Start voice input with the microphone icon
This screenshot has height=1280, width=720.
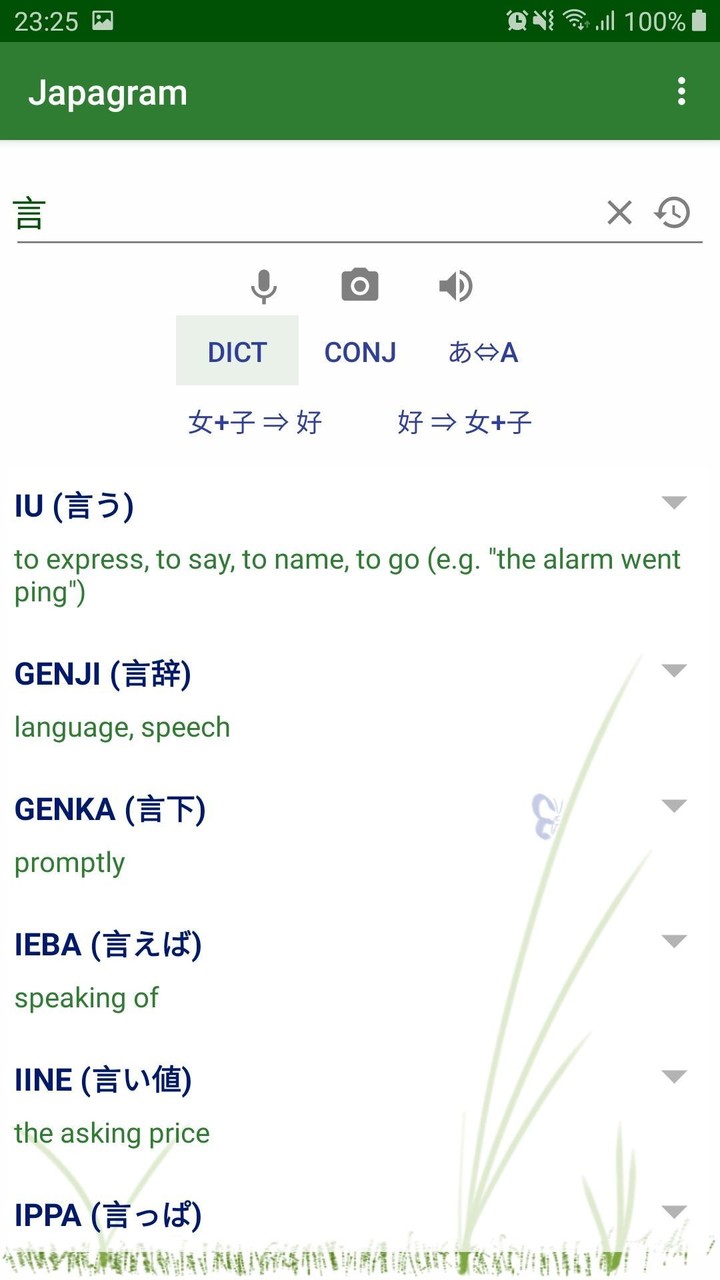[x=264, y=285]
